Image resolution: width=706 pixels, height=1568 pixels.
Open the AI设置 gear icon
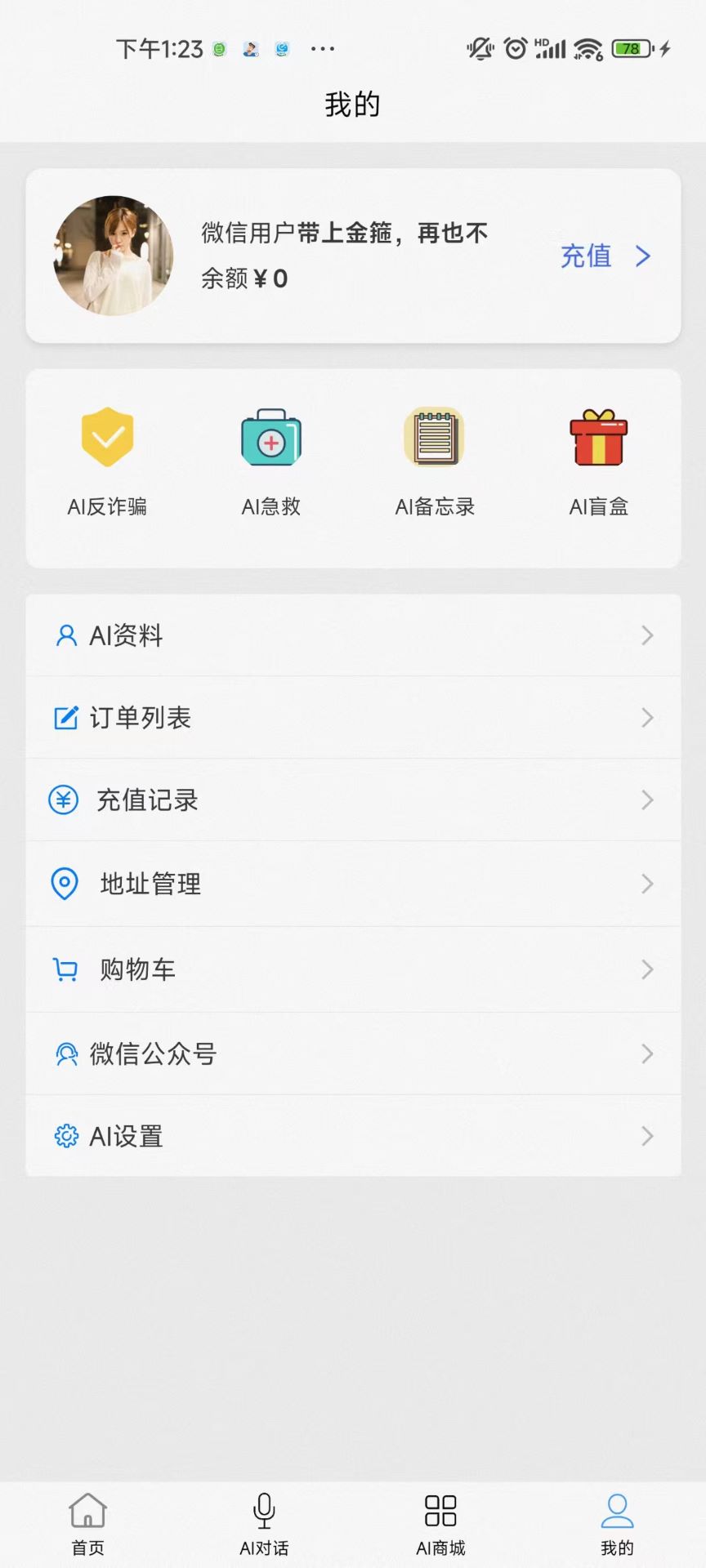tap(65, 1135)
